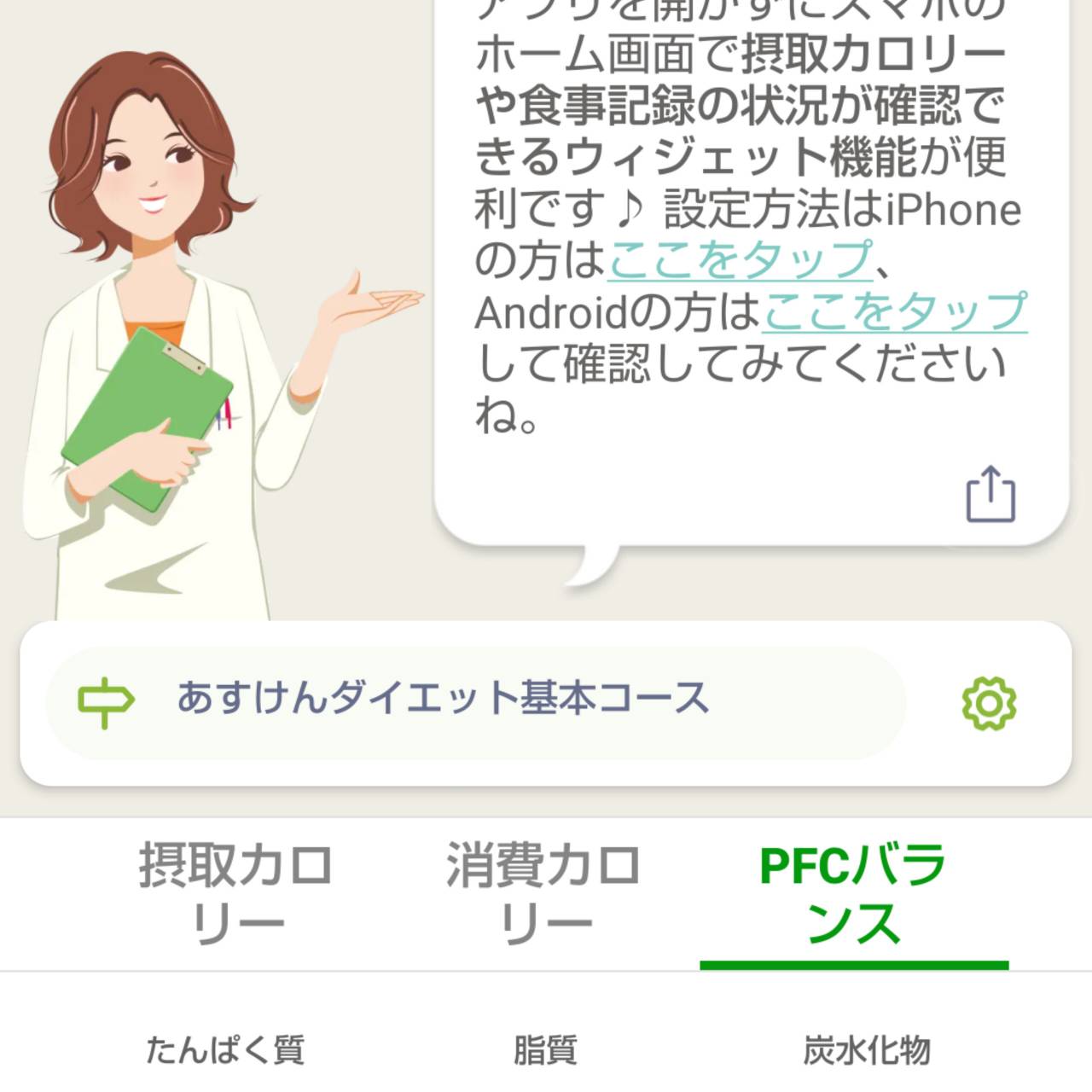Screen dimensions: 1092x1092
Task: Share the advice speech bubble
Action: 990,494
